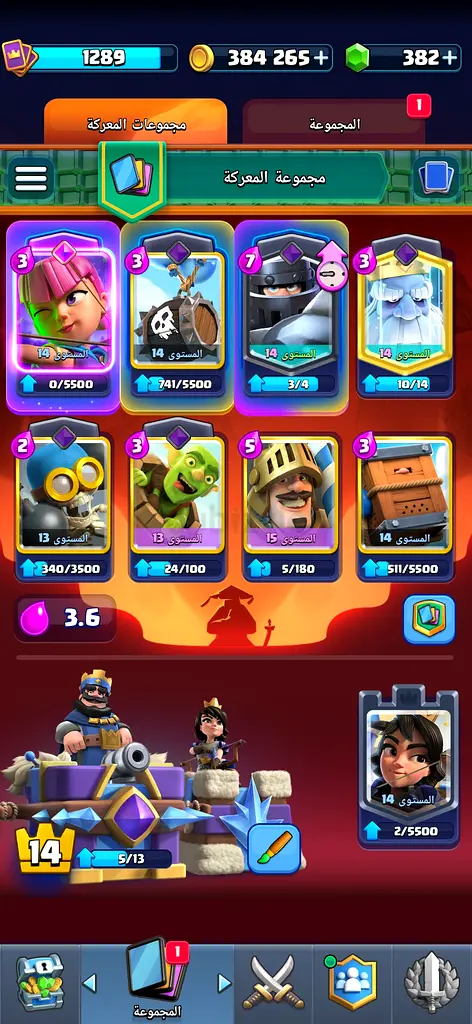Open the deck selector shield icon
This screenshot has width=472, height=1024.
coord(133,178)
